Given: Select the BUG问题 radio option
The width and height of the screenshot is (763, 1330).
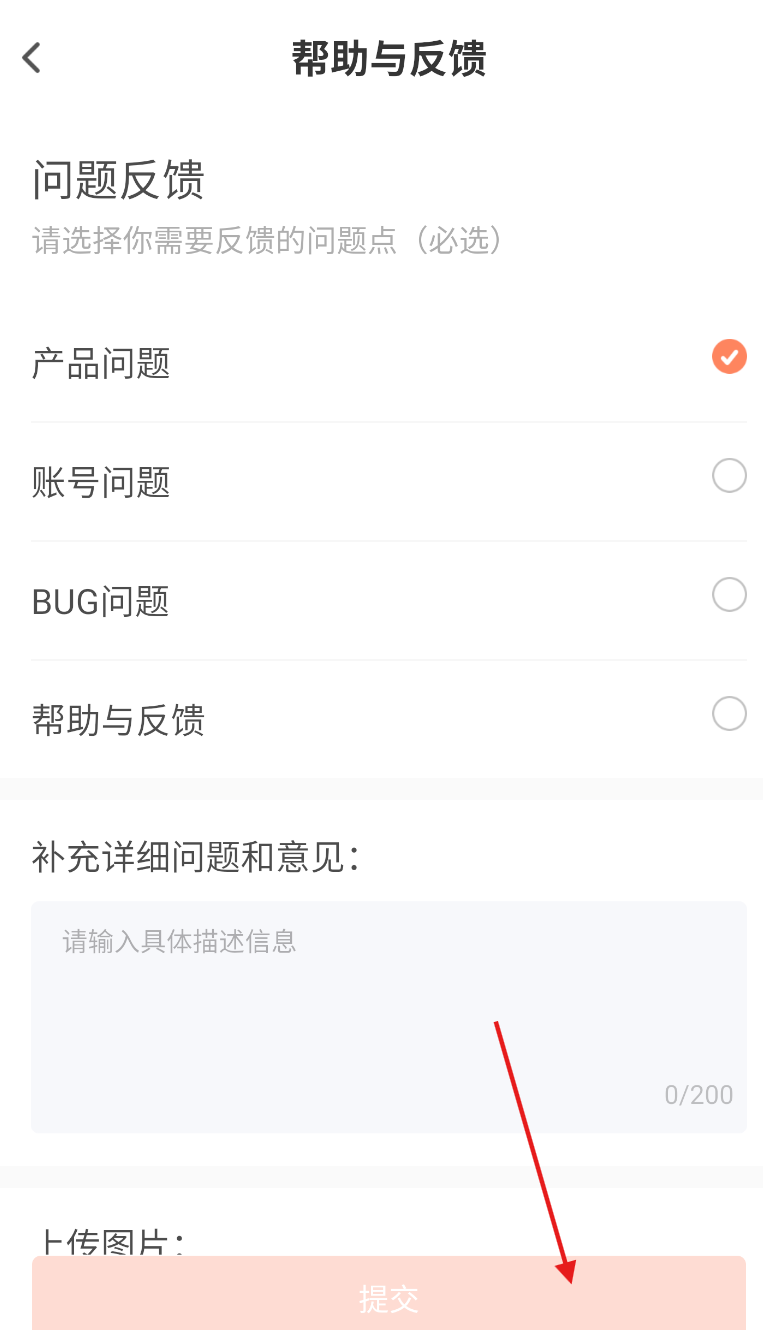Looking at the screenshot, I should 729,595.
